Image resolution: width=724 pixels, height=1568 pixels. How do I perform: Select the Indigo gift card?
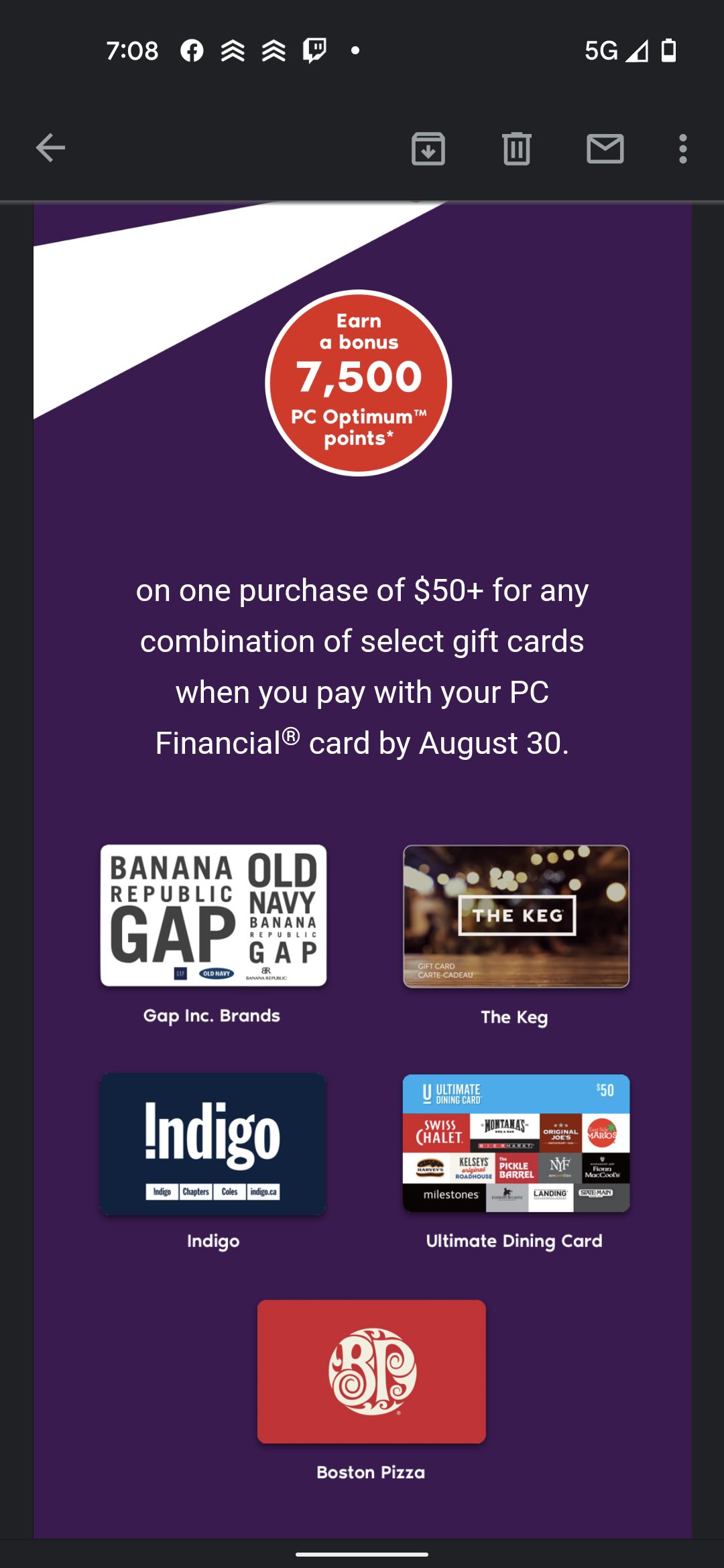tap(213, 1145)
